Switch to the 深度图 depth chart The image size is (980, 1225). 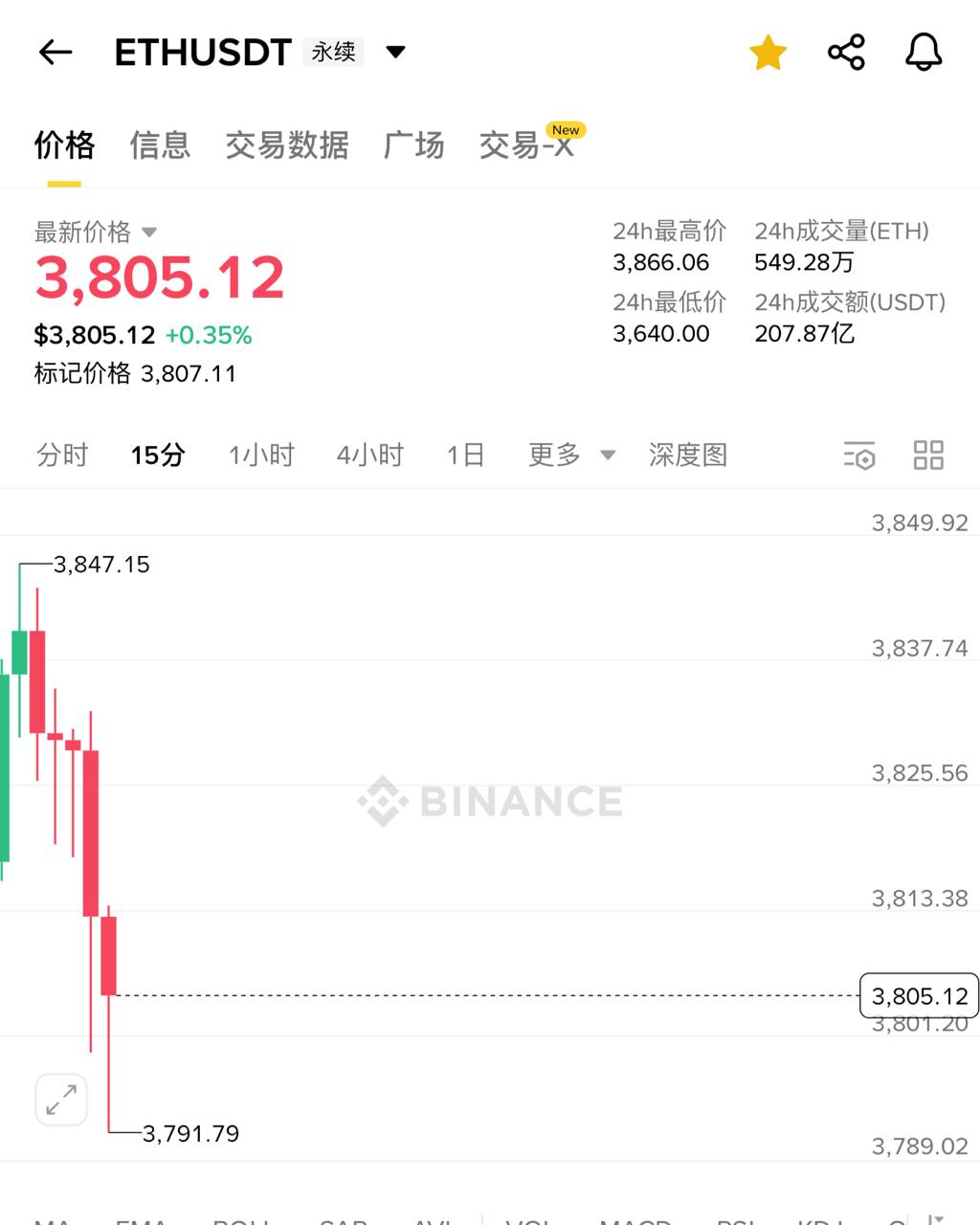click(x=687, y=455)
